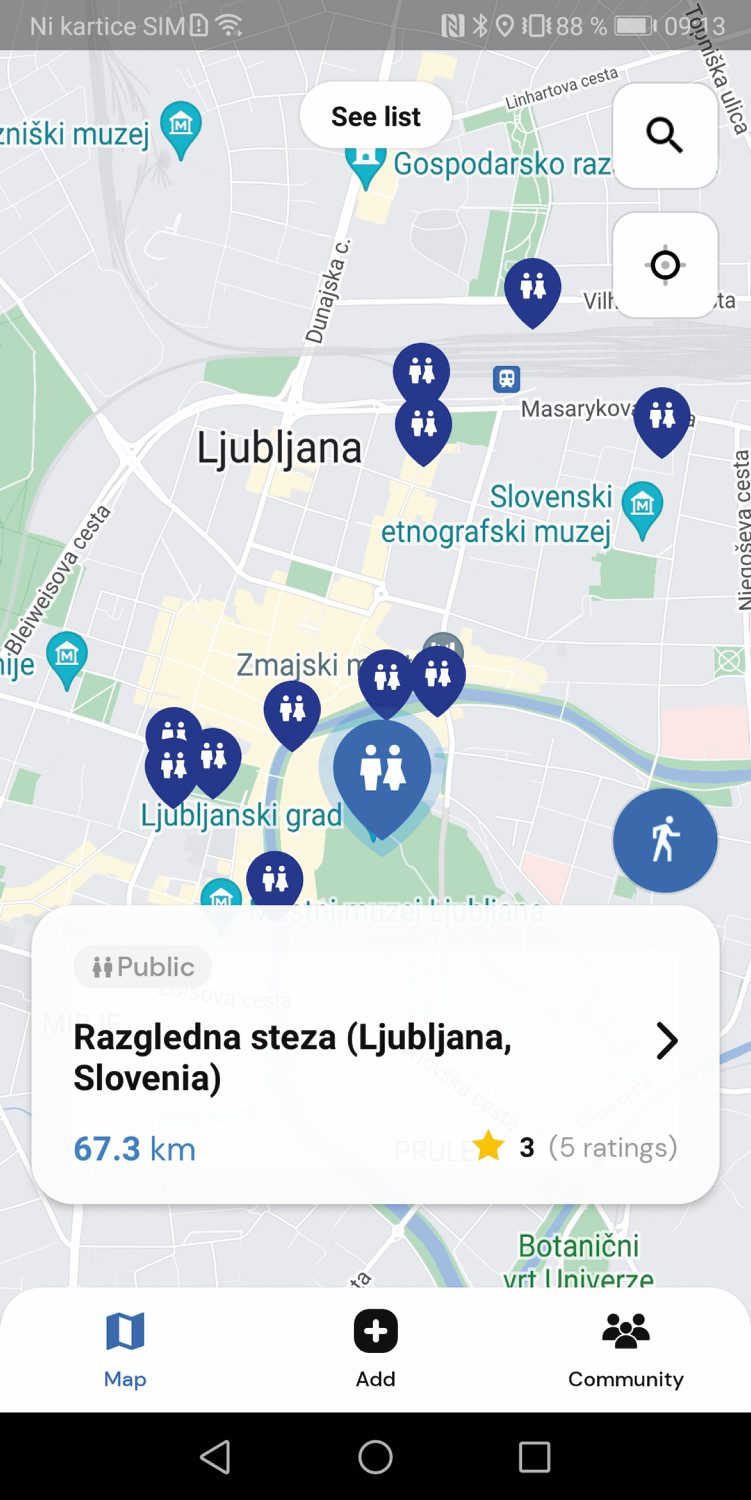This screenshot has width=751, height=1500.
Task: Center map on my current location
Action: pos(665,265)
